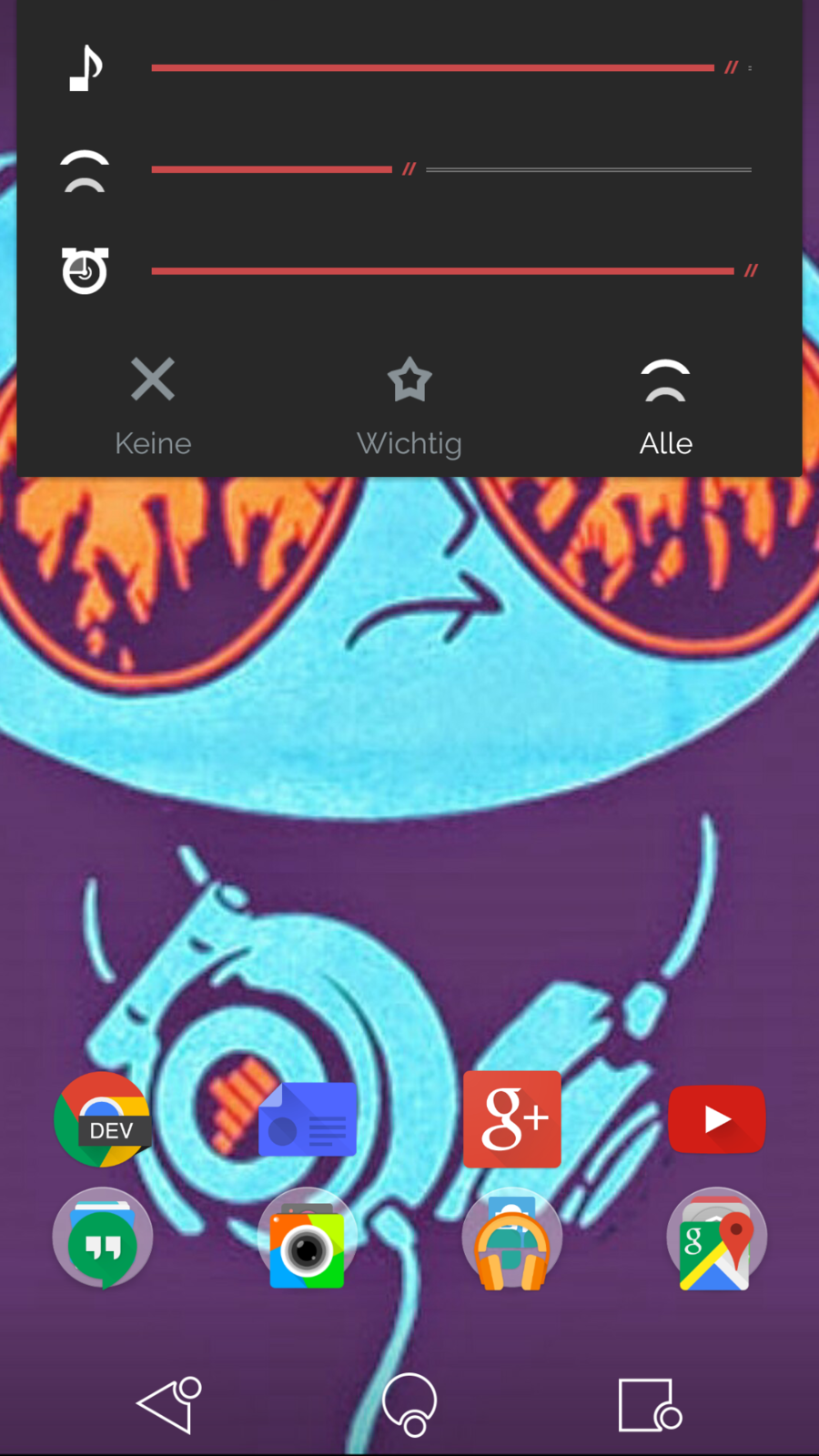Open the Play Music folder
Viewport: 819px width, 1456px height.
click(x=512, y=1238)
